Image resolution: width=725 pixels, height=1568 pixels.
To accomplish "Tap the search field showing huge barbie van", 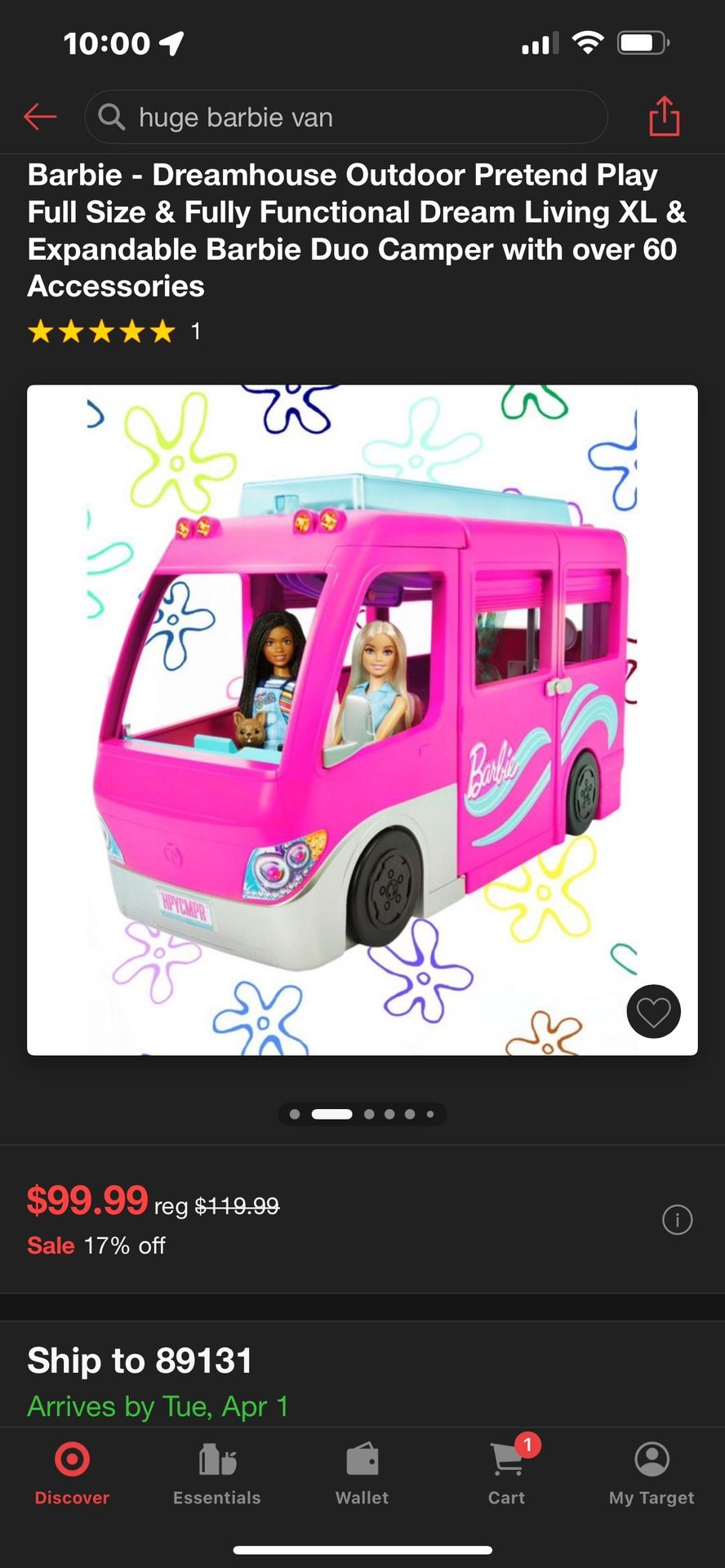I will [346, 117].
